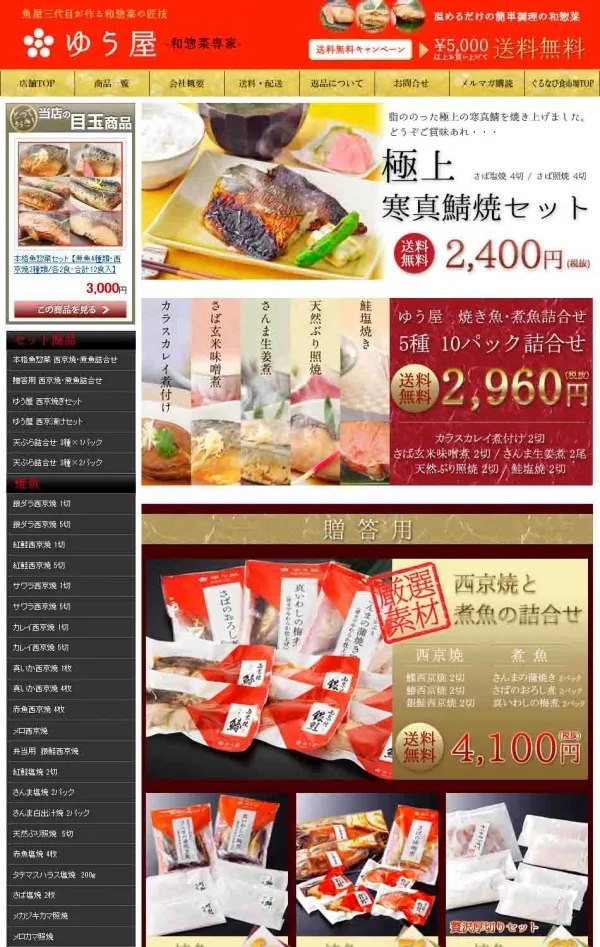Go to the 会社概要 page

click(186, 84)
